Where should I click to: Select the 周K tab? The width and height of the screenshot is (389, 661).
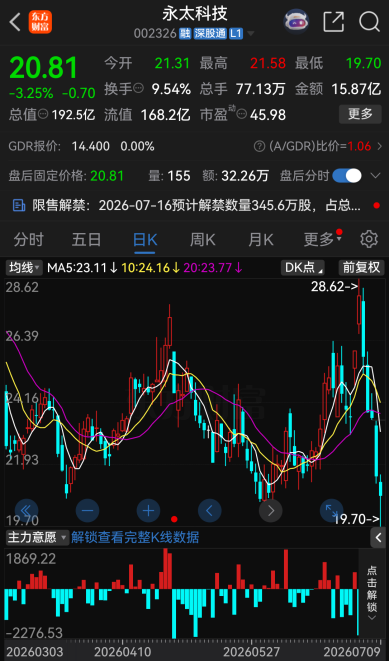pos(202,240)
